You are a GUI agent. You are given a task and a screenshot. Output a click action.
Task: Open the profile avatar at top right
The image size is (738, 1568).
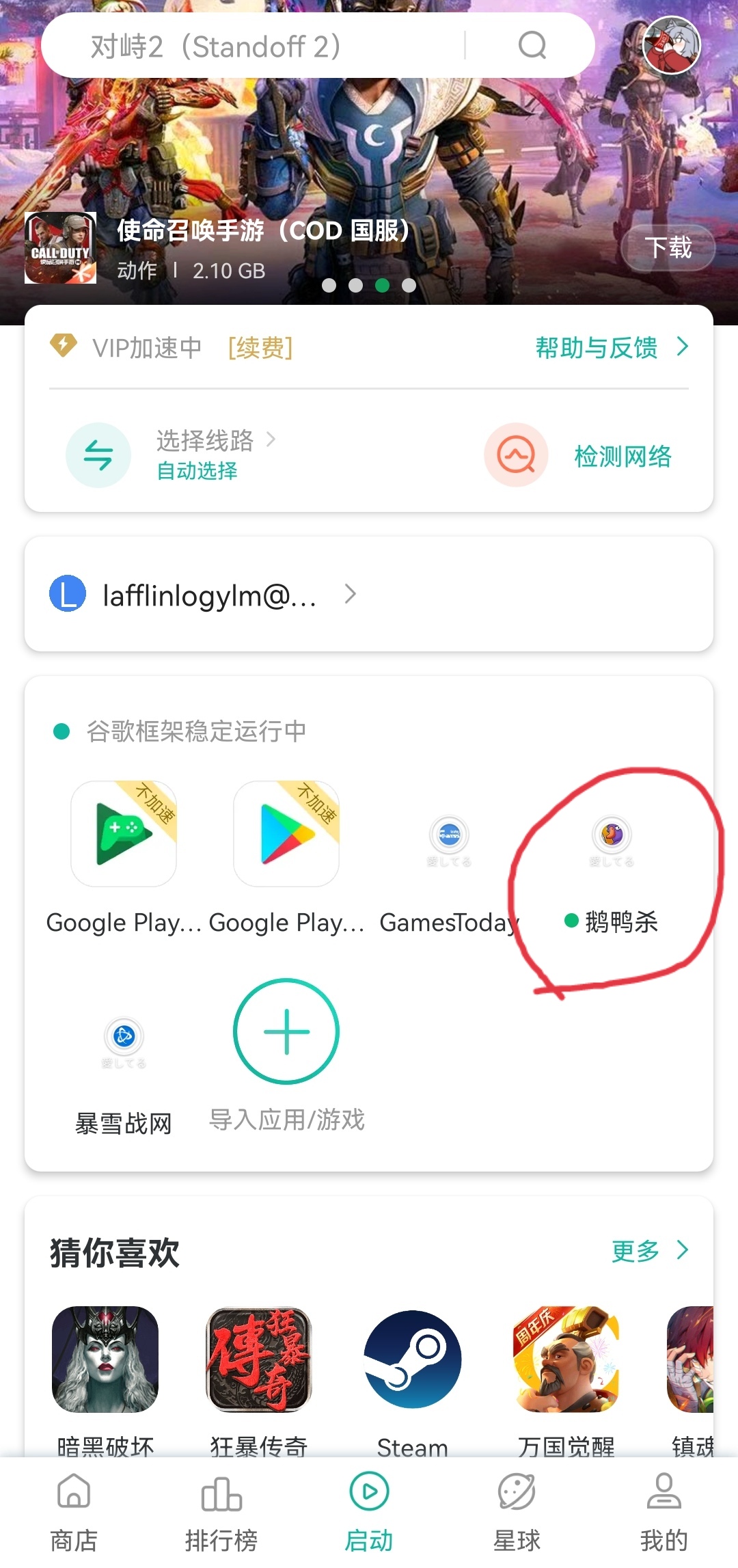pos(671,45)
